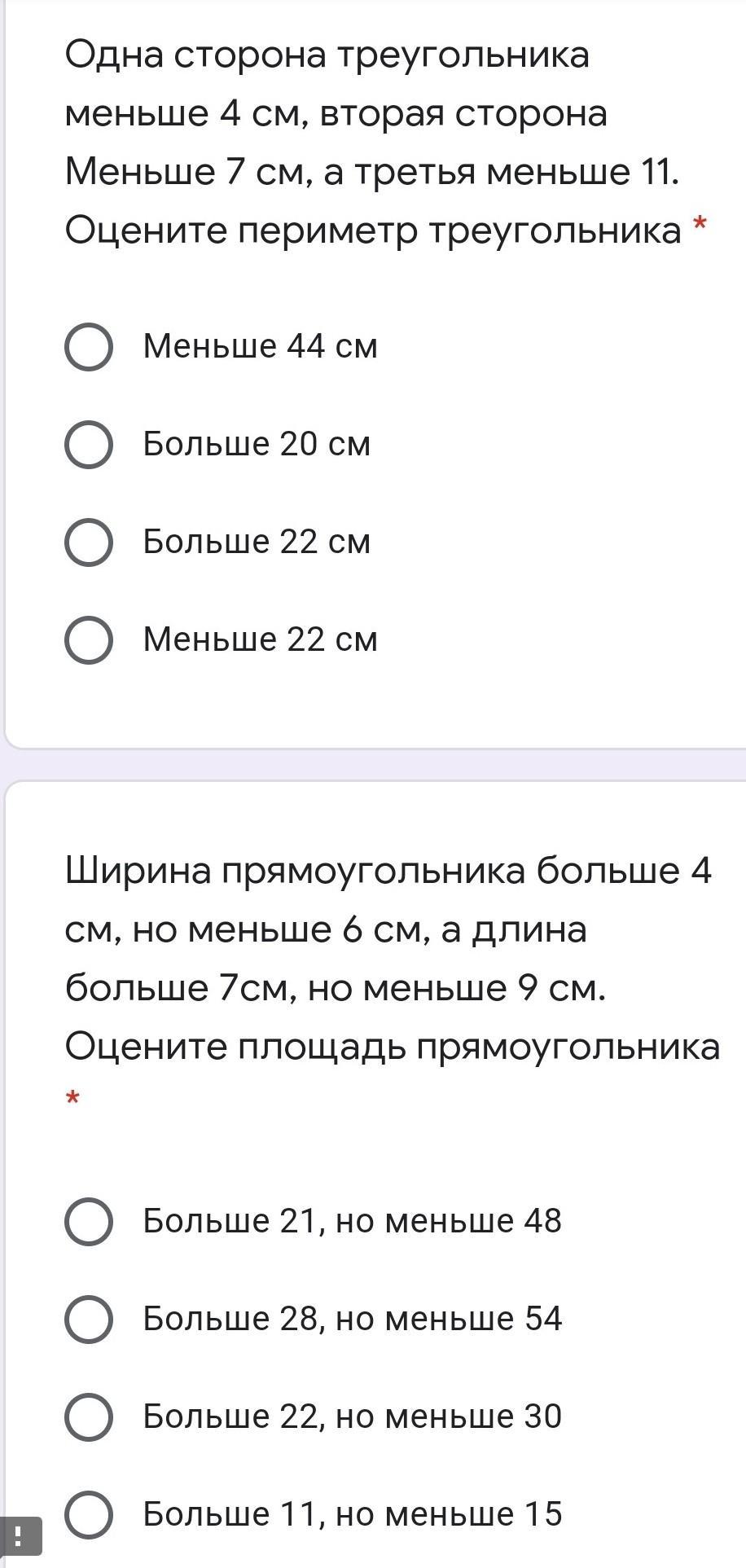Open the report problem exclamation button

pyautogui.click(x=20, y=1536)
